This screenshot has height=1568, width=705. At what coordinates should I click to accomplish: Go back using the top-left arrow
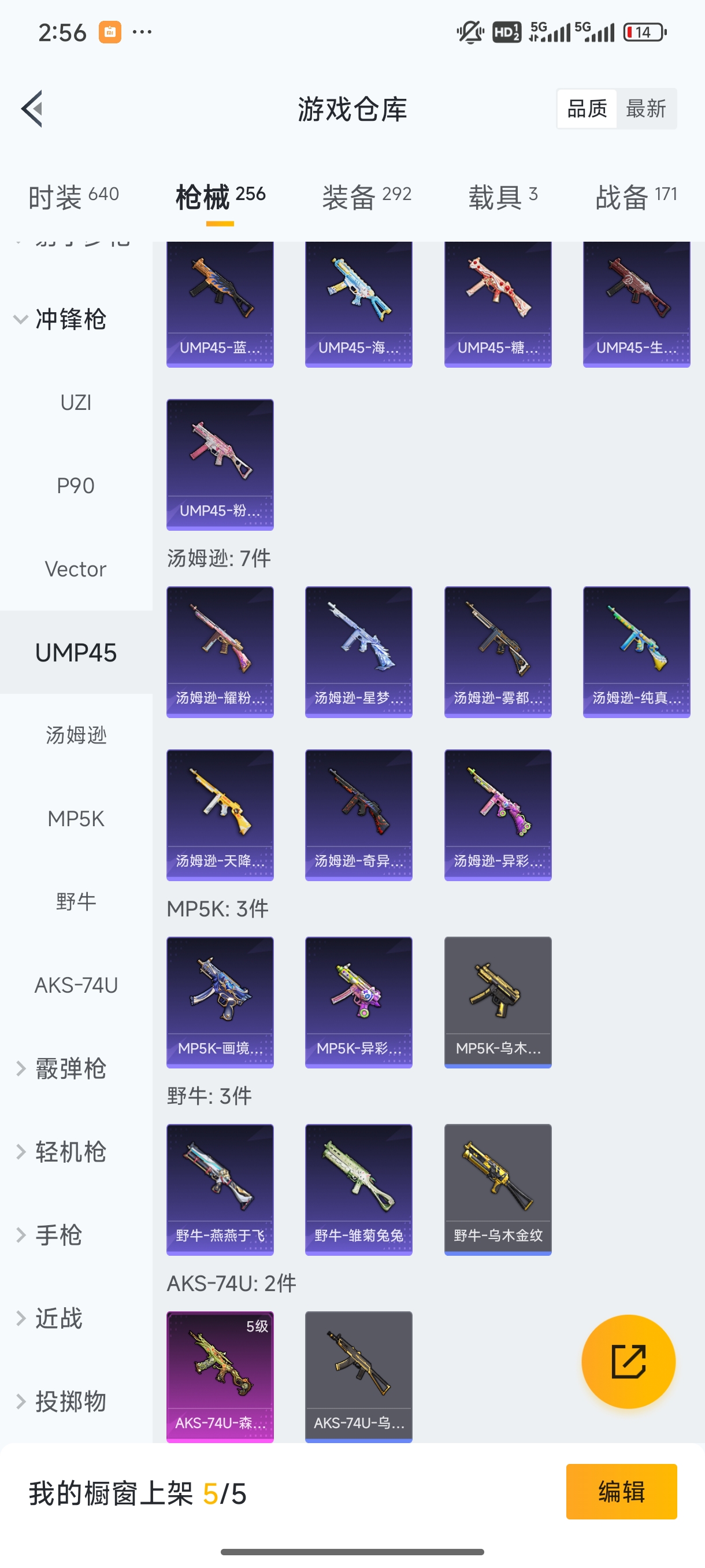point(32,109)
